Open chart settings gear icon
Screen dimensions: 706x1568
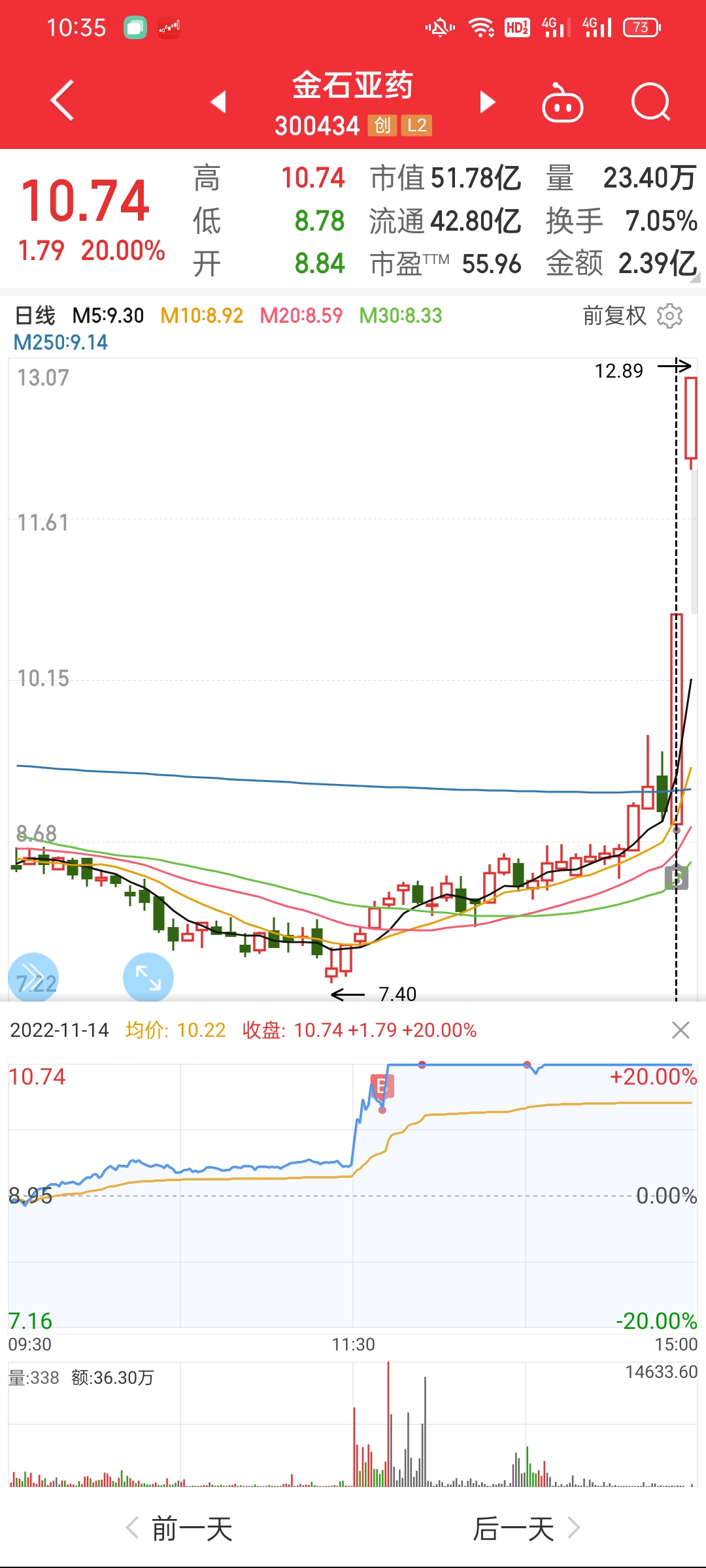pos(670,316)
